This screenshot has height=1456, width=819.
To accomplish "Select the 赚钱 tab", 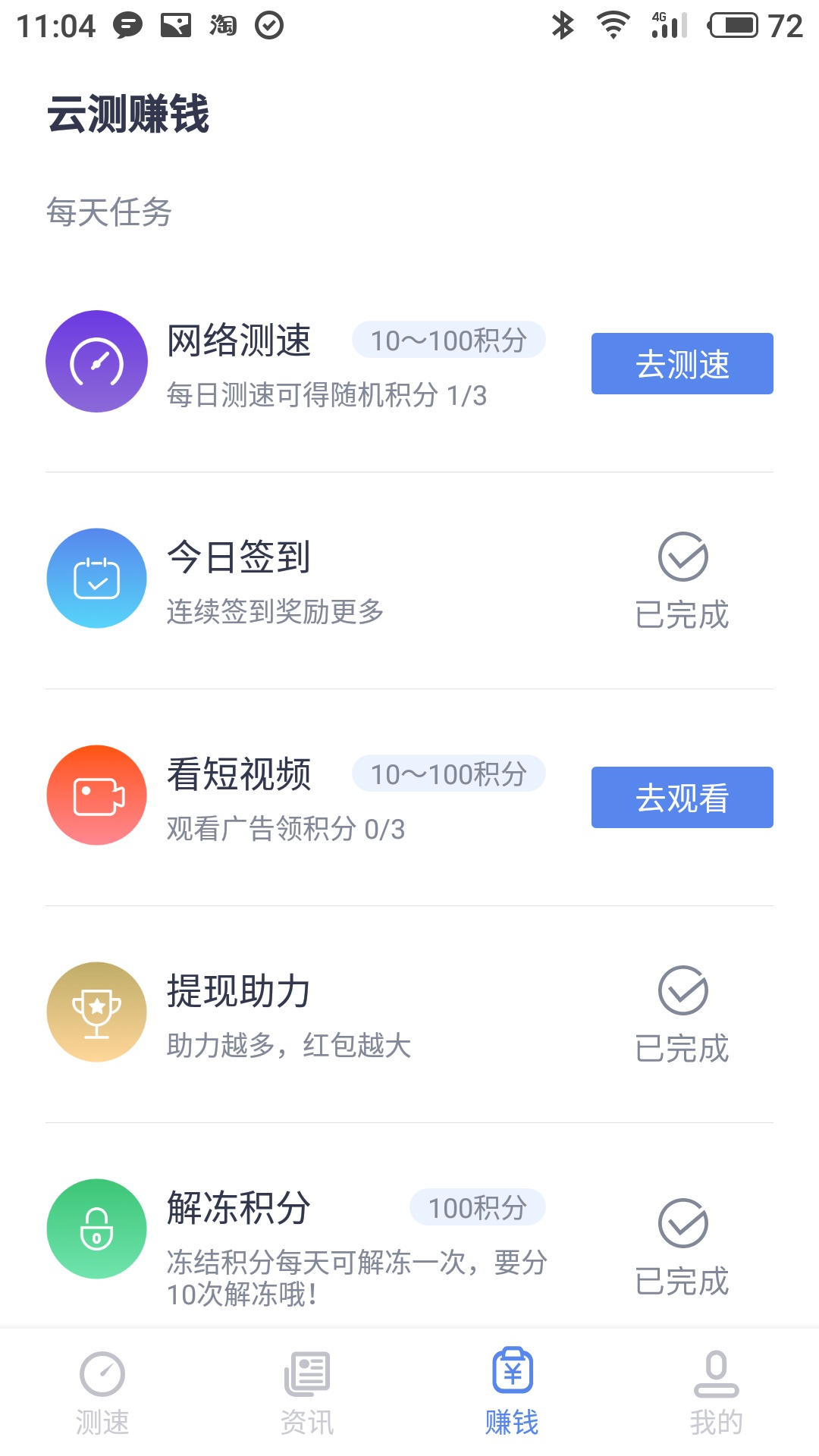I will pyautogui.click(x=512, y=1392).
